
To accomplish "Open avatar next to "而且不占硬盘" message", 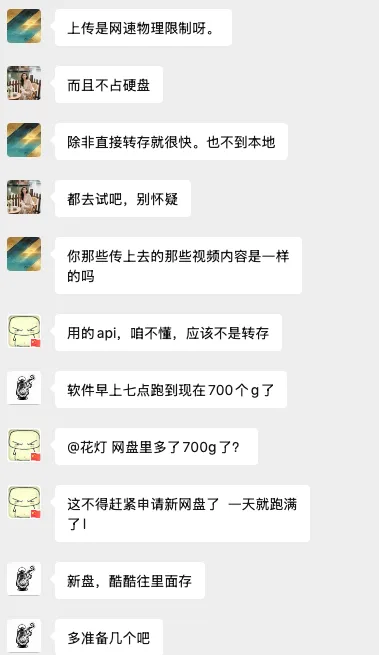I will click(24, 83).
